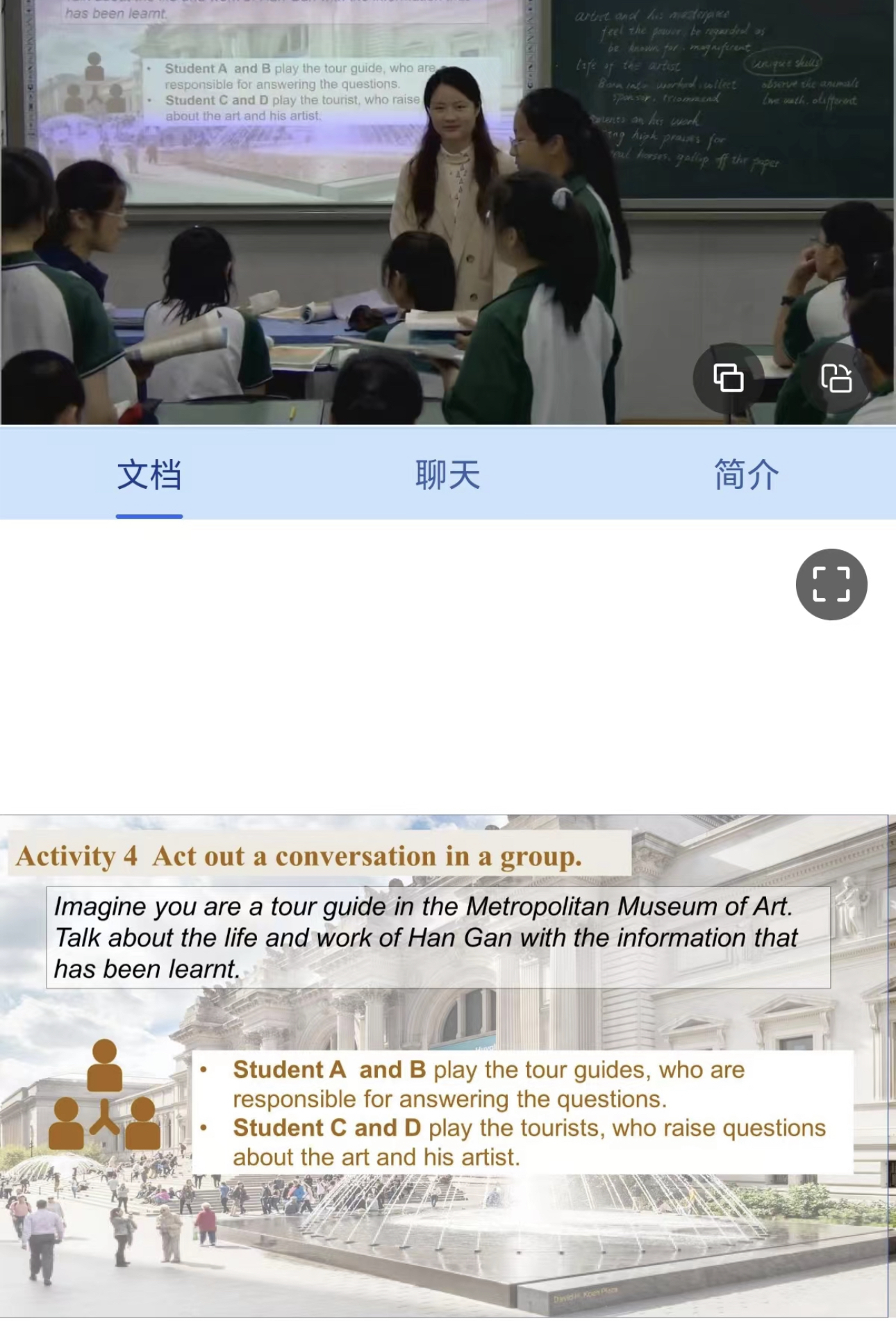Select the 文档 document tab
The image size is (896, 1321).
(x=149, y=475)
